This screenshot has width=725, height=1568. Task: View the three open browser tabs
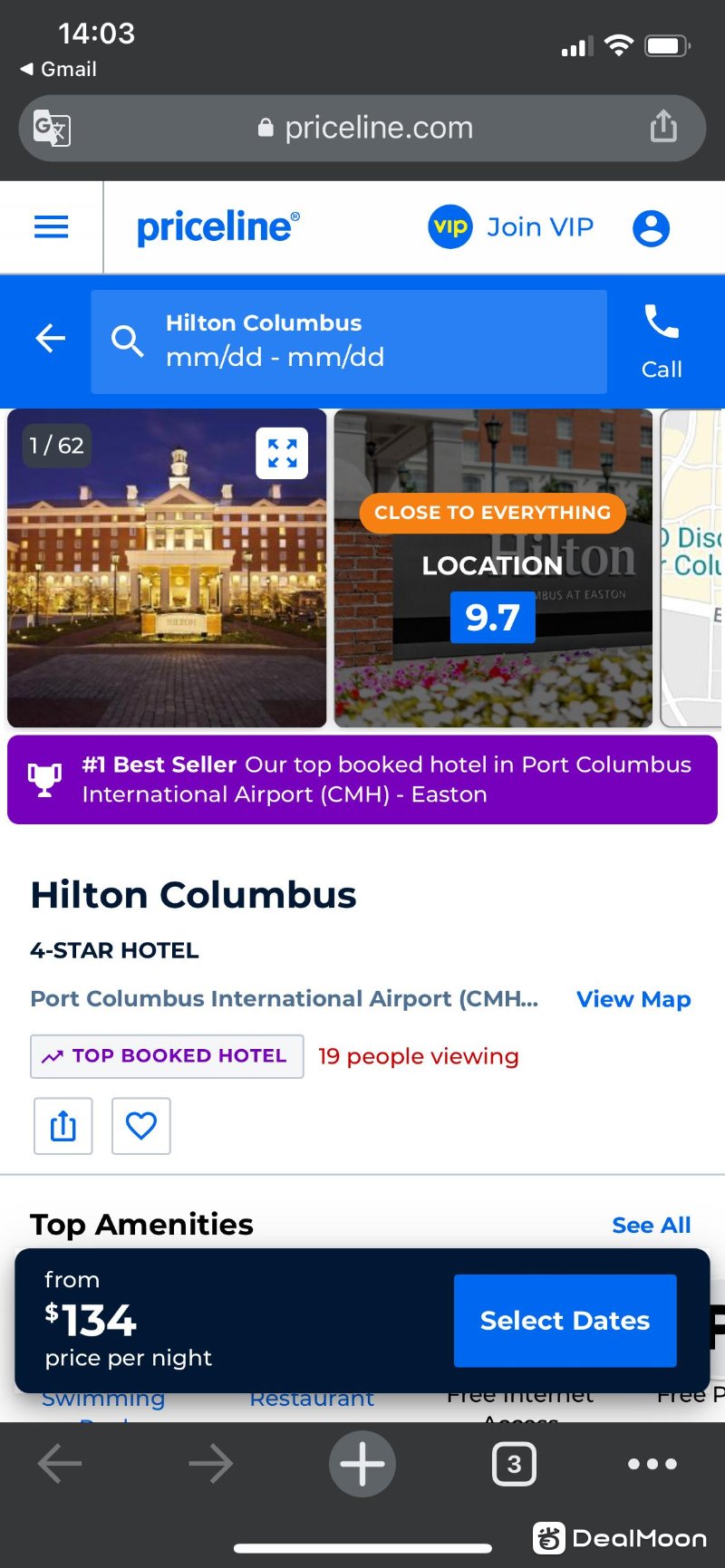[x=514, y=1464]
